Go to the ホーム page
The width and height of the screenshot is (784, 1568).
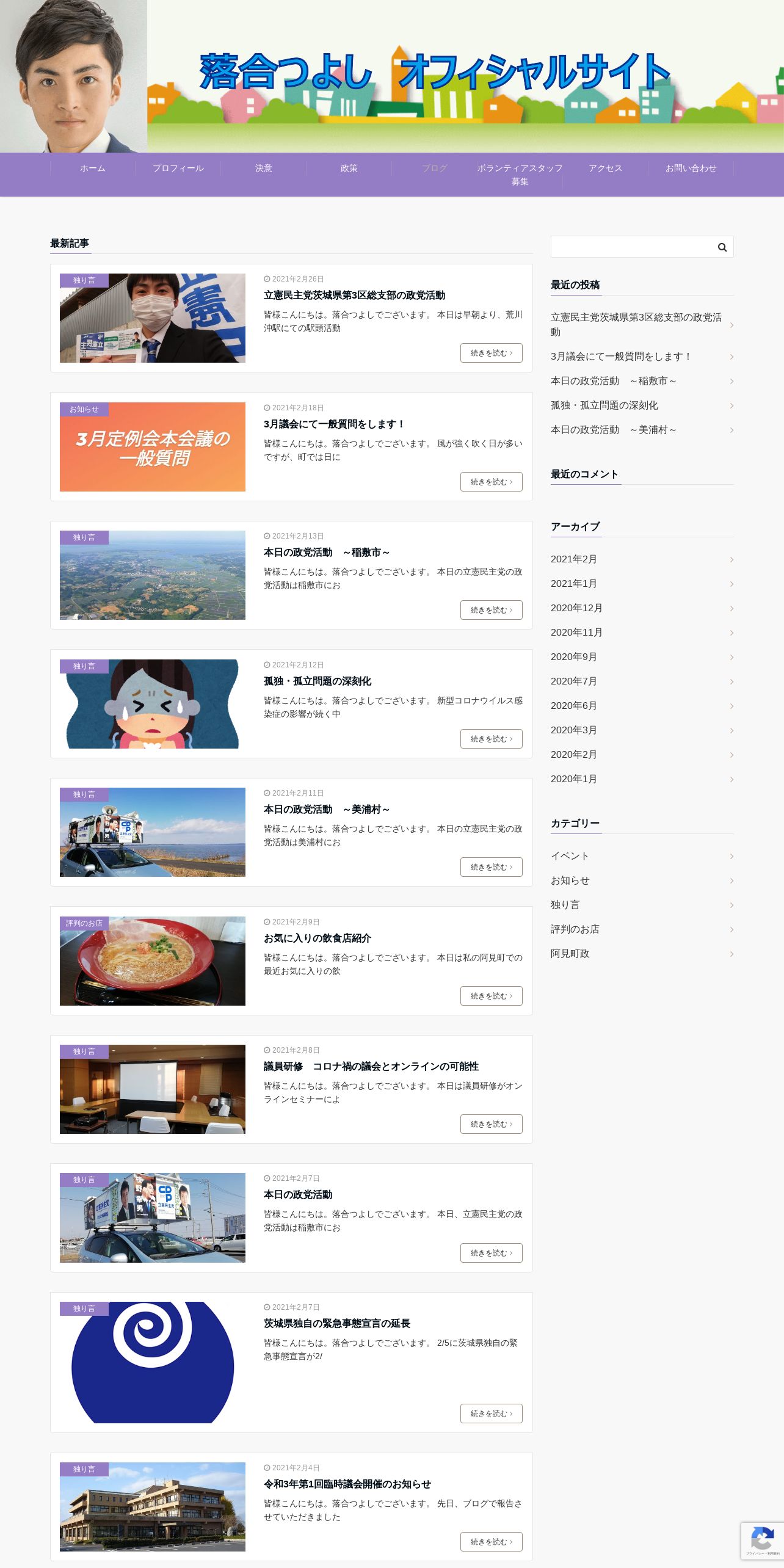tap(93, 169)
